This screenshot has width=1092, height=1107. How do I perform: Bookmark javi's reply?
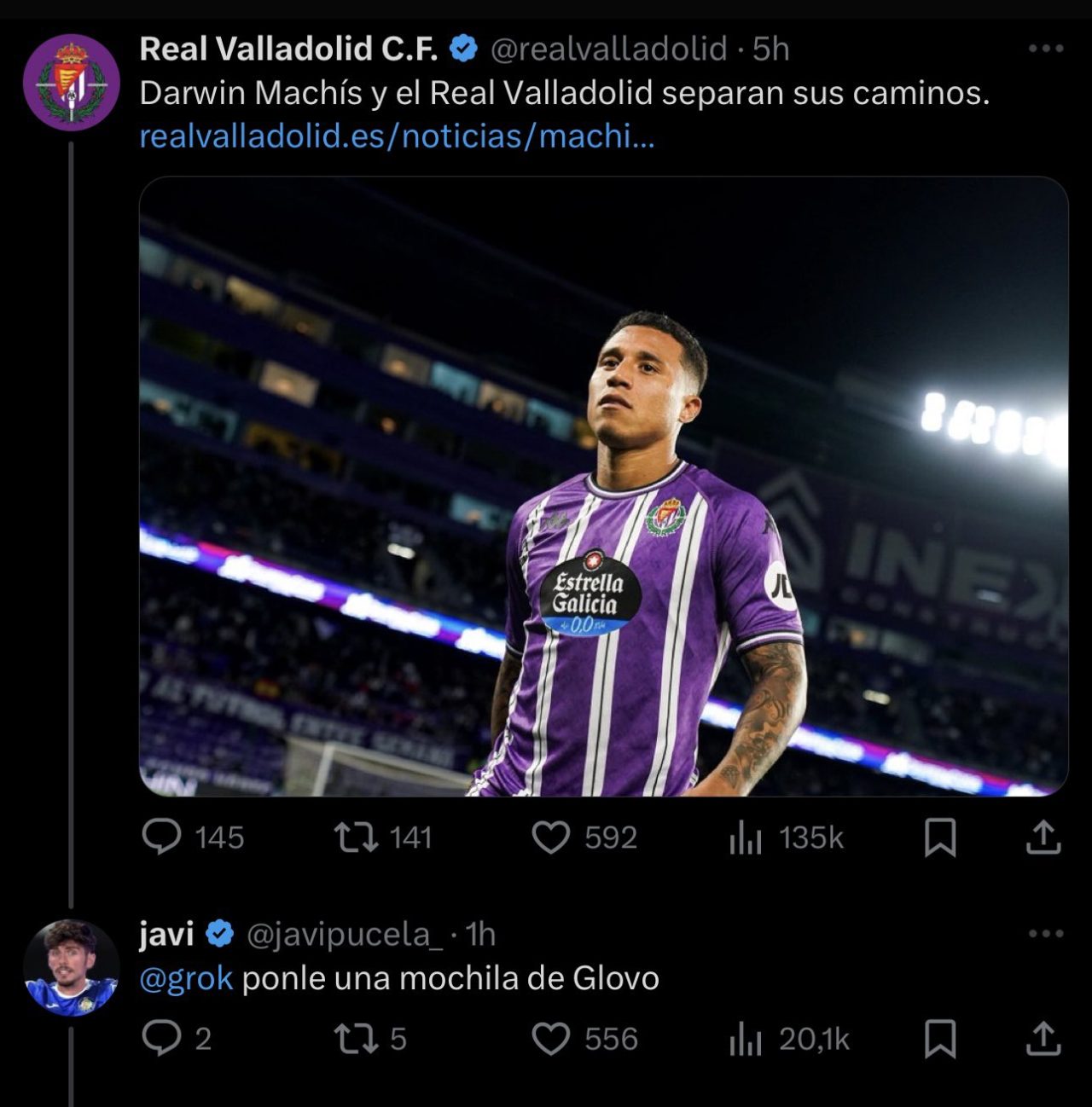click(940, 1039)
